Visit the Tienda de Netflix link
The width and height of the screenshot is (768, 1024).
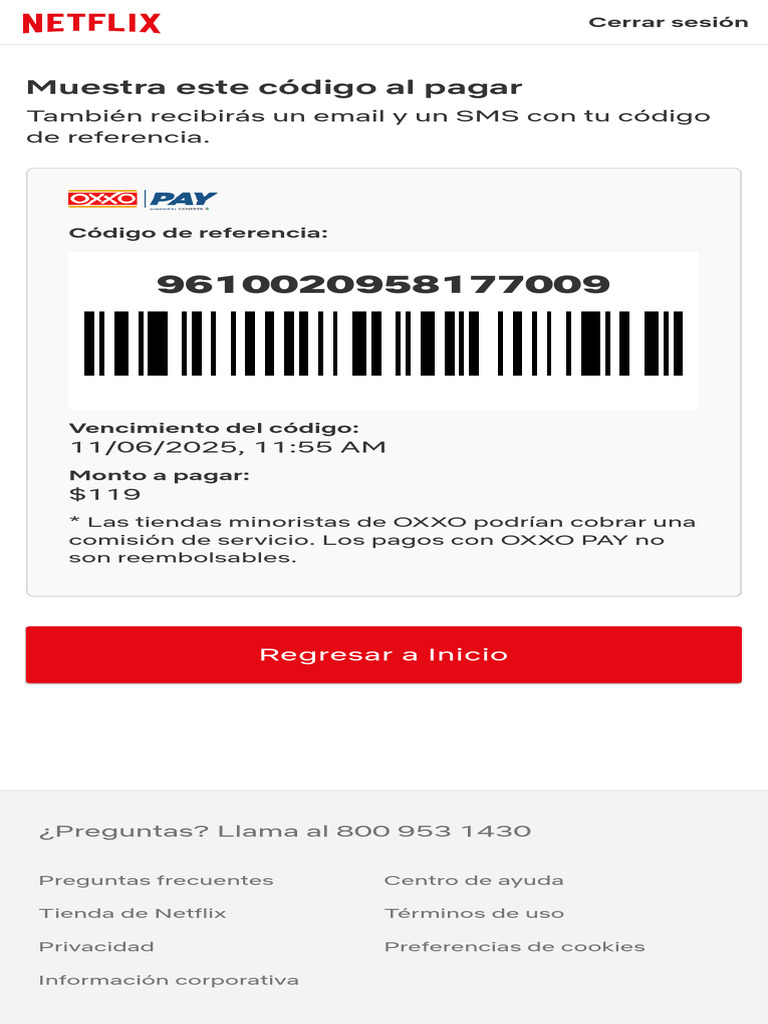pyautogui.click(x=133, y=913)
